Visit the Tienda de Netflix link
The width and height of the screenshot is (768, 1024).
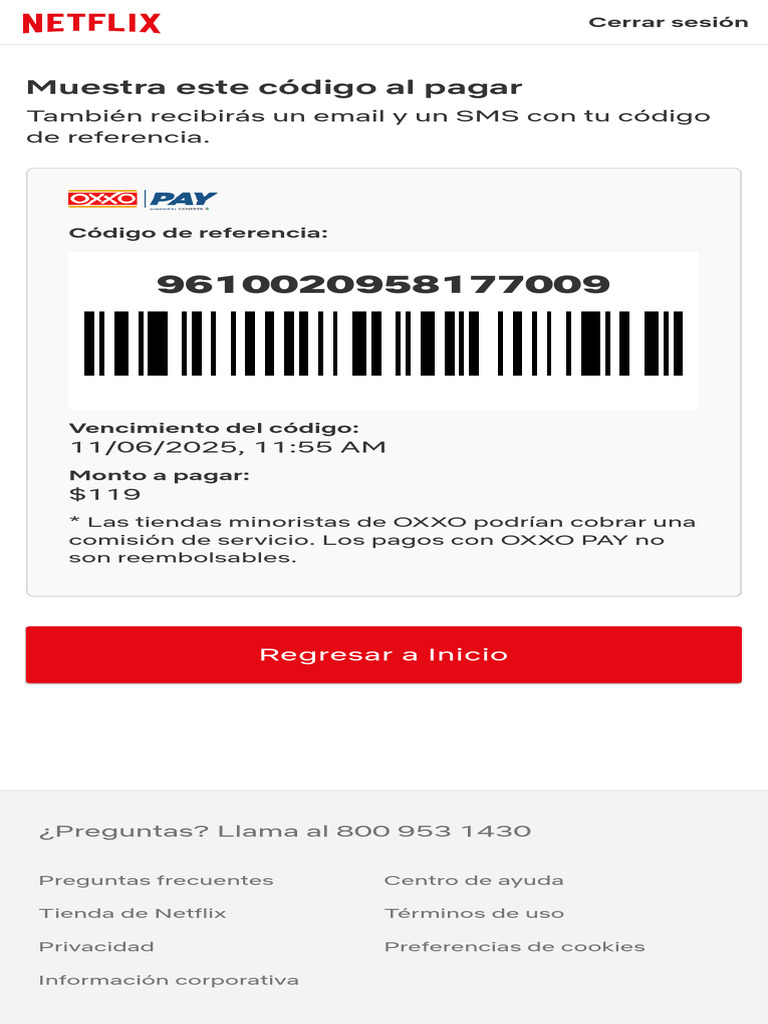pyautogui.click(x=133, y=913)
